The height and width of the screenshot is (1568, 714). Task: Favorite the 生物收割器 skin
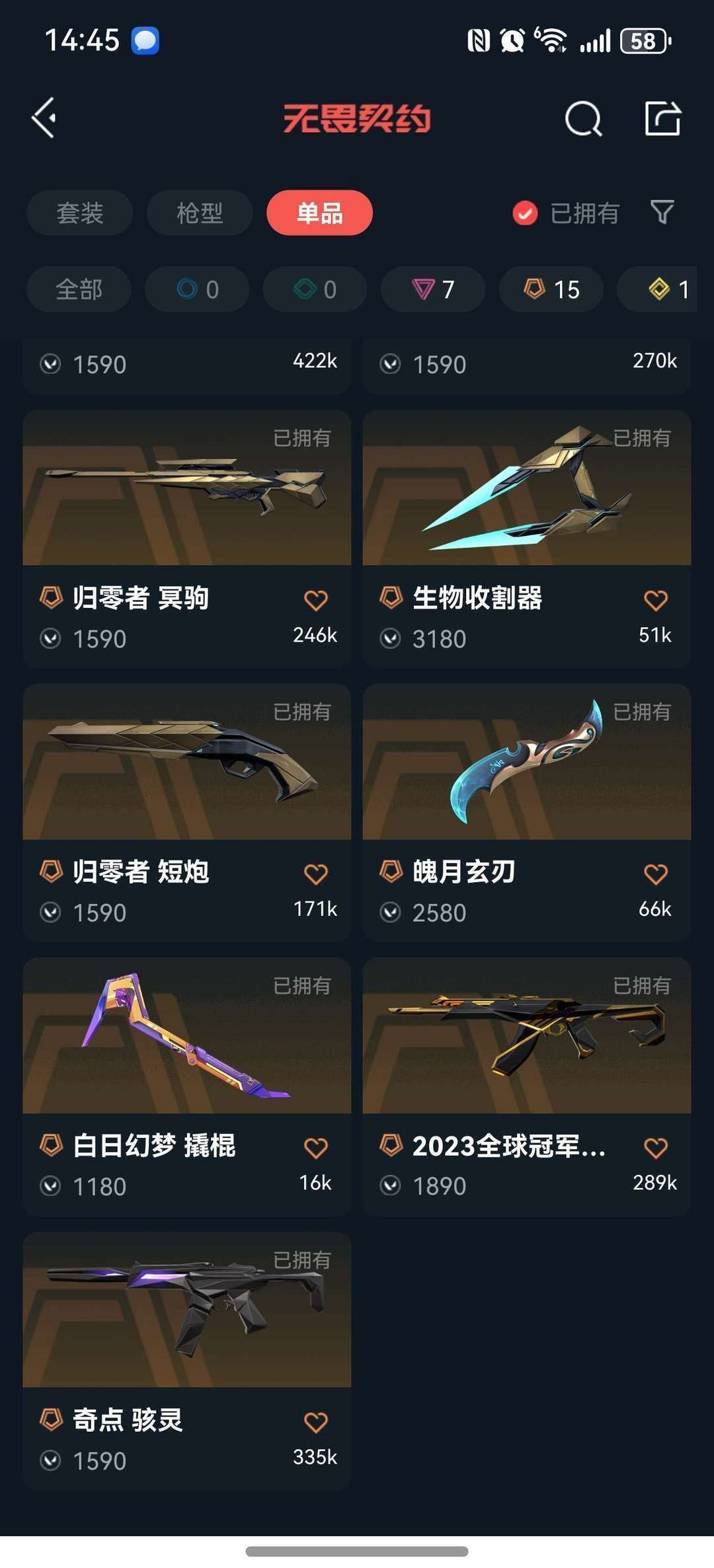click(654, 599)
